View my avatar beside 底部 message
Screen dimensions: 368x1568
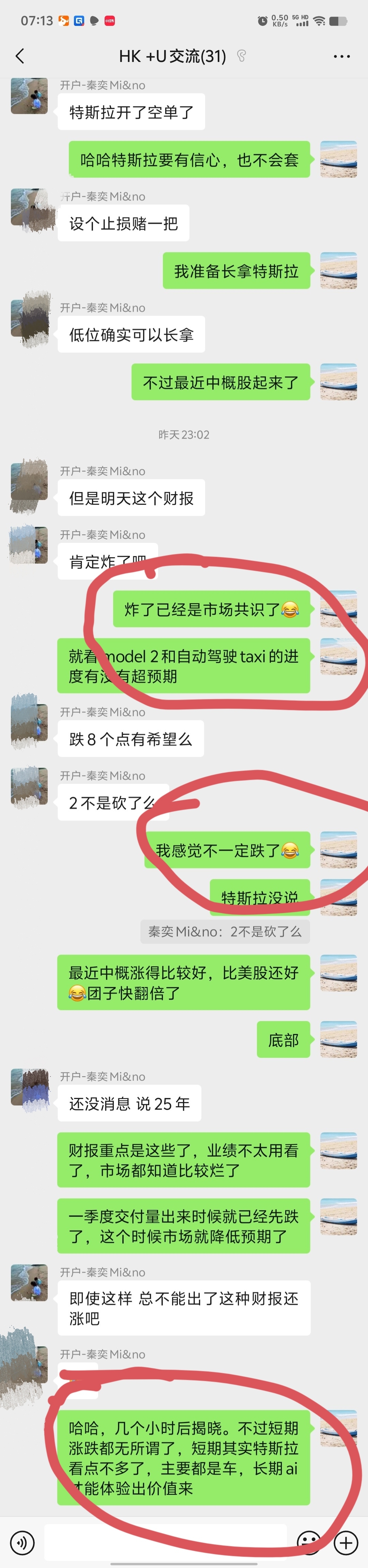(338, 1040)
